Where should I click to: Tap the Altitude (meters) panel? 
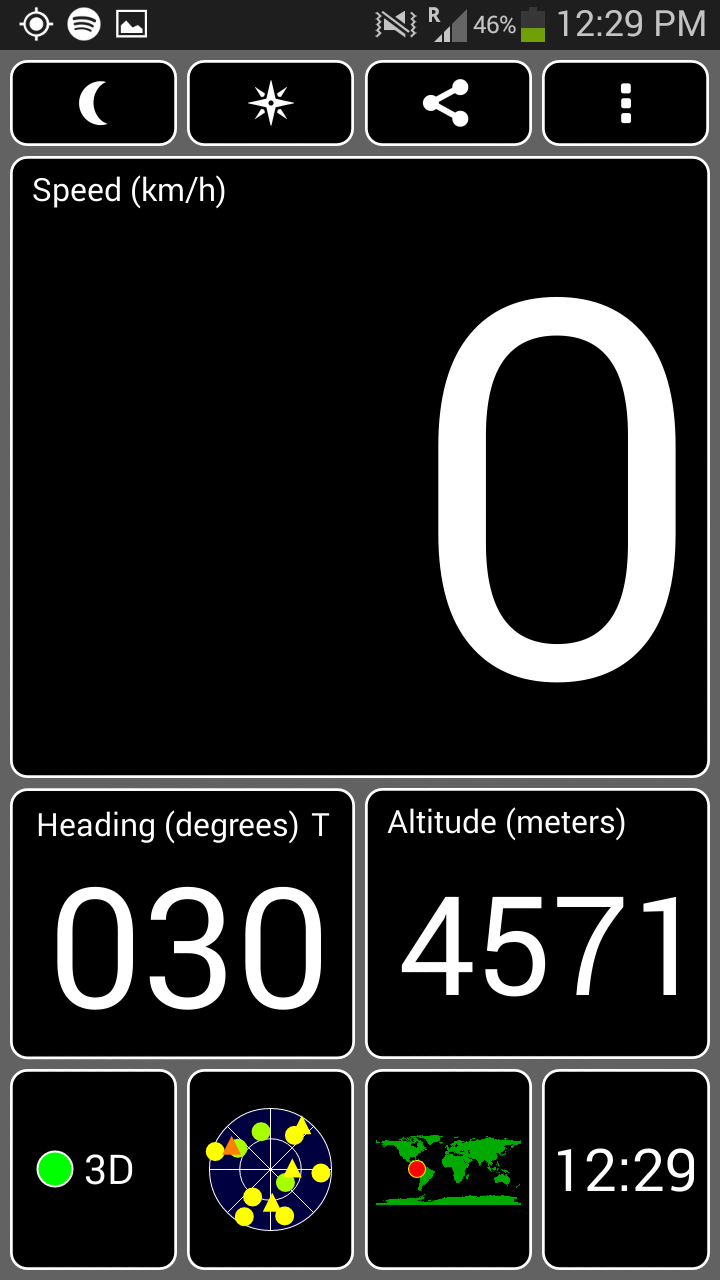point(538,924)
